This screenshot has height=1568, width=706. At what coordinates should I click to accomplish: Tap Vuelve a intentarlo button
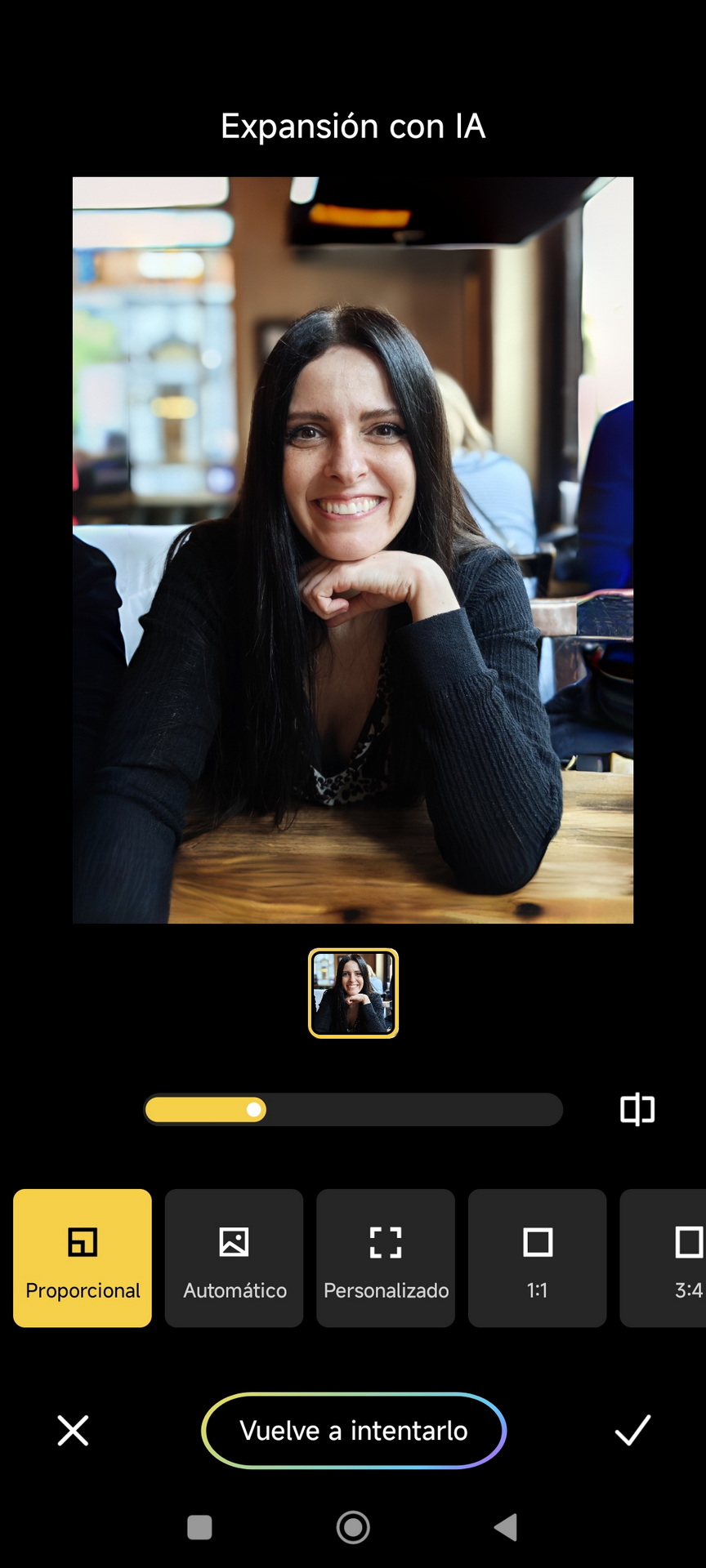point(354,1430)
